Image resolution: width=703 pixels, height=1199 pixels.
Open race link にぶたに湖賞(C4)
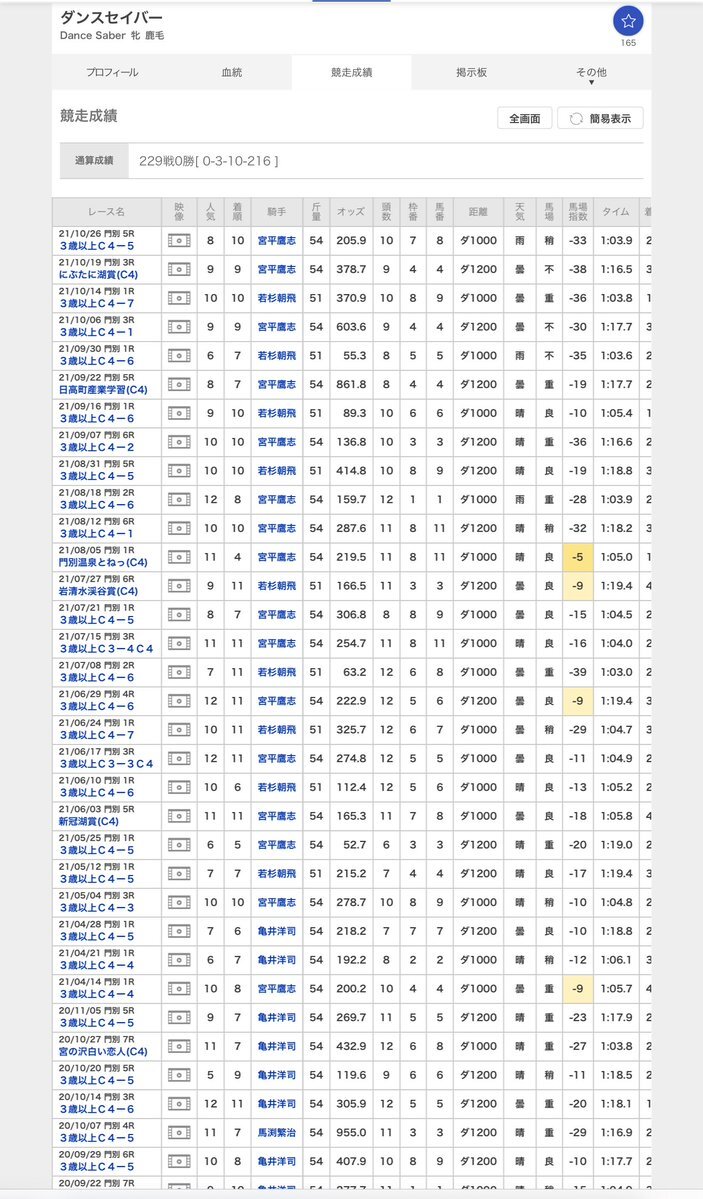99,275
